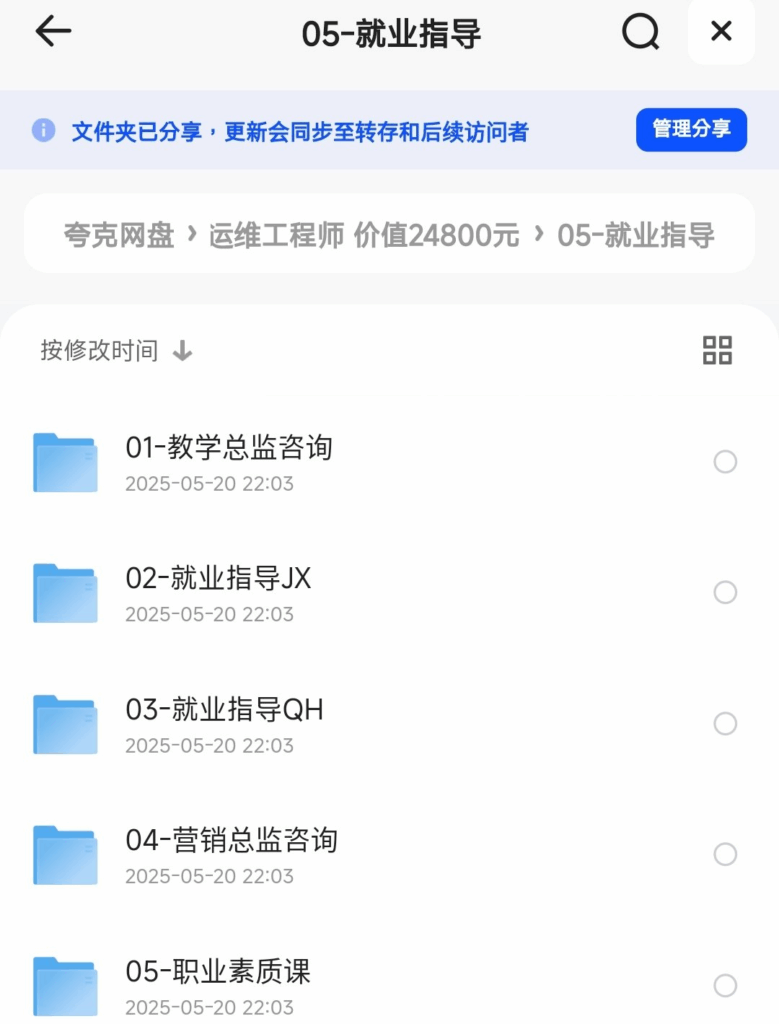Open the 05-职业素质课 folder icon

click(x=64, y=985)
